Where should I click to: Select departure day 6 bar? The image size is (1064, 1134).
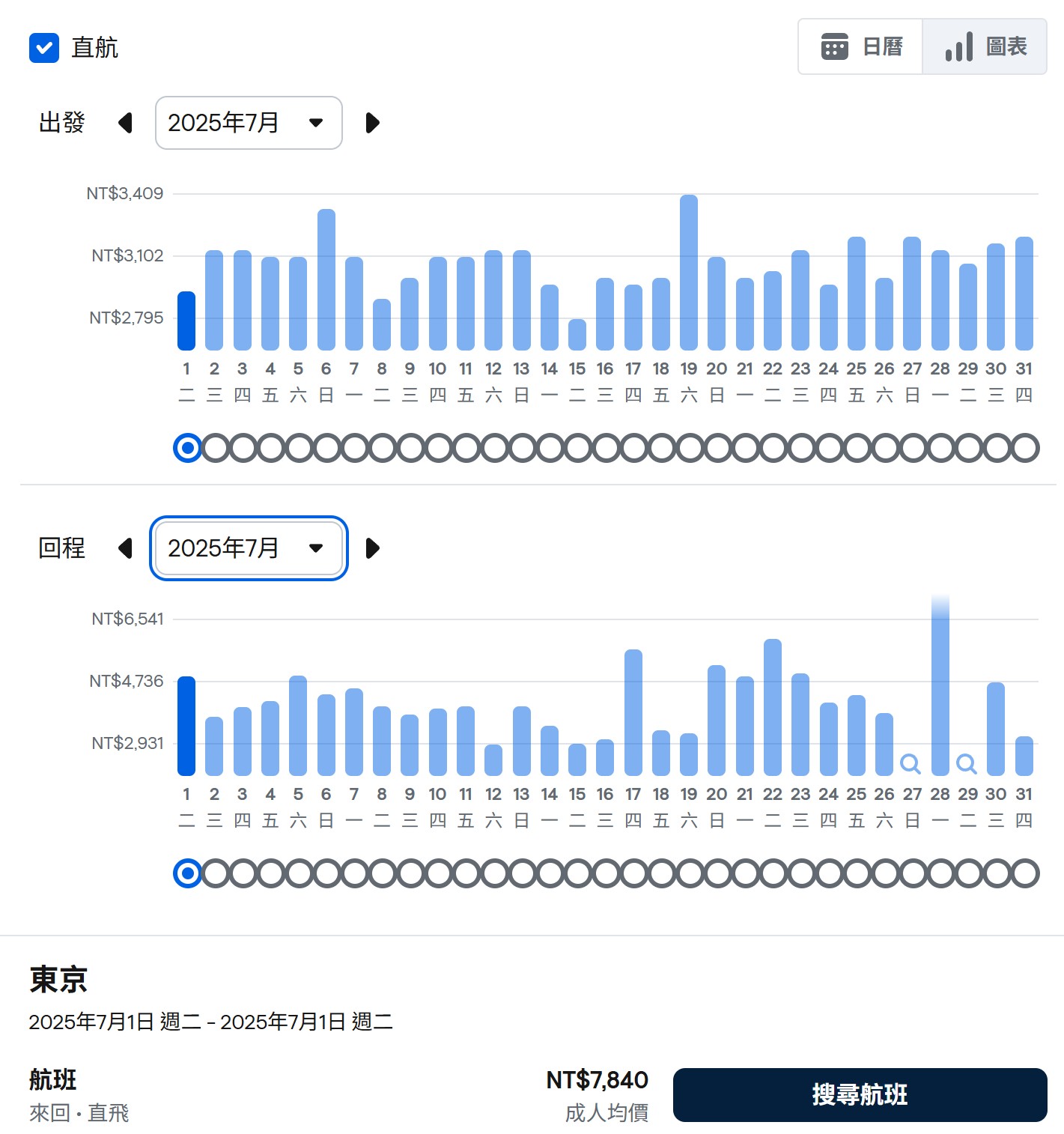click(326, 279)
